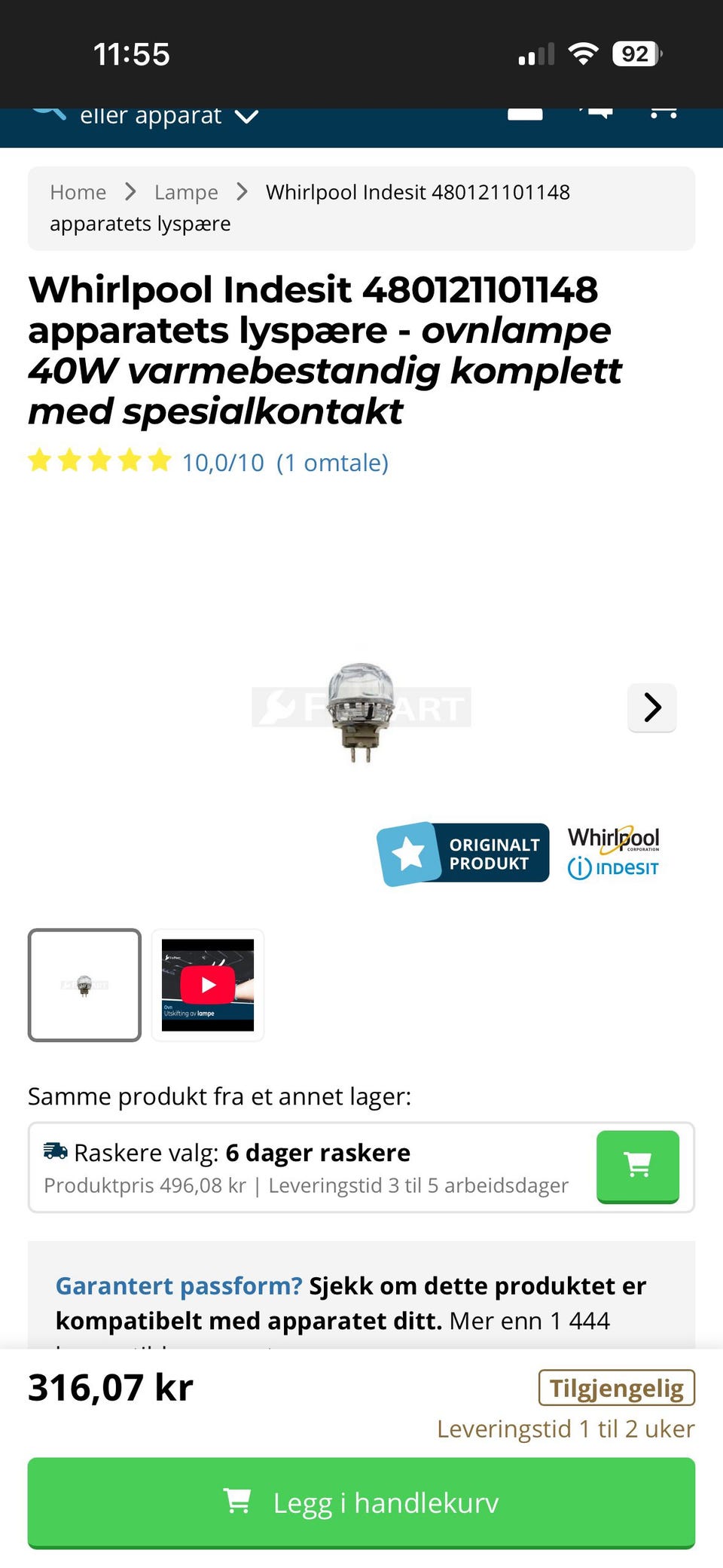Viewport: 723px width, 1568px height.
Task: Open the Home breadcrumb link
Action: [x=78, y=191]
